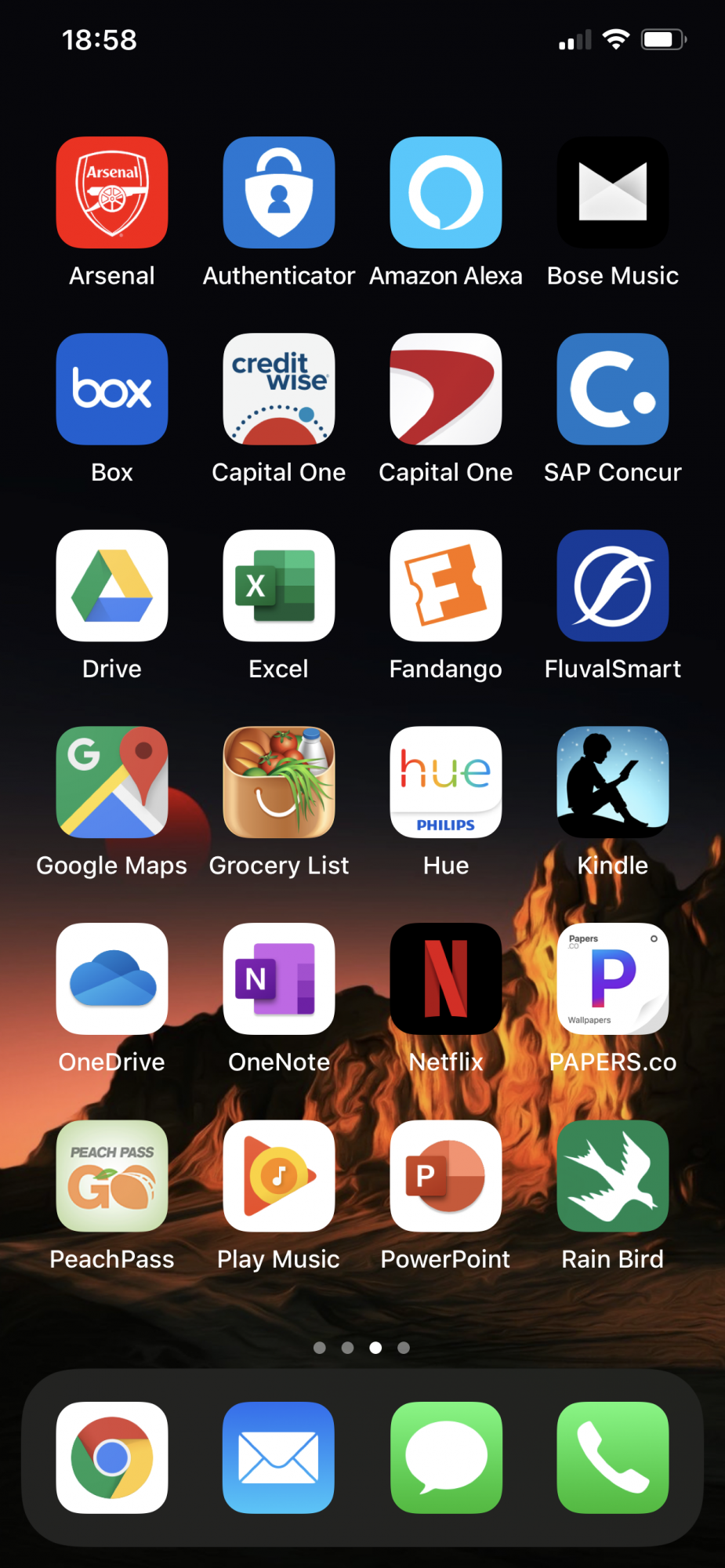This screenshot has width=725, height=1568.
Task: Open Google Maps
Action: (x=112, y=782)
